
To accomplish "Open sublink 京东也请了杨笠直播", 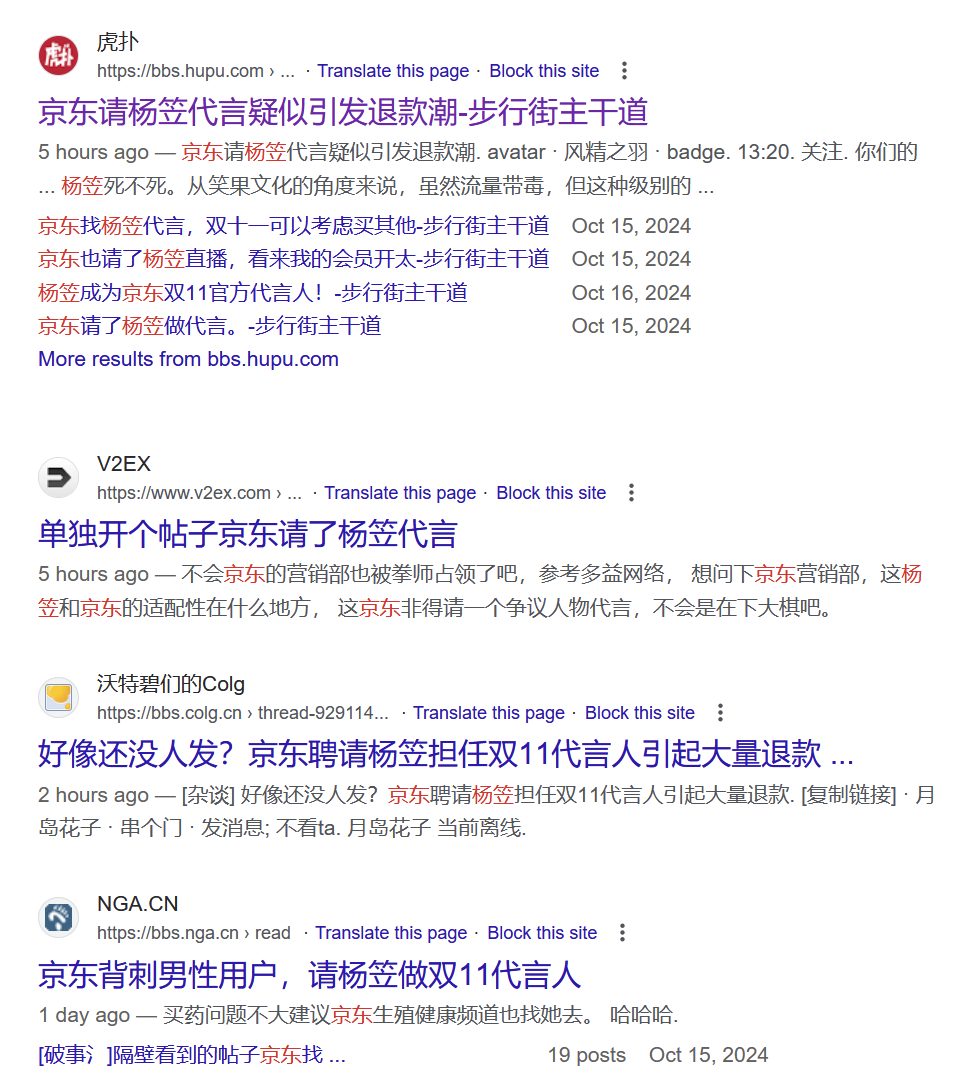I will pos(293,259).
